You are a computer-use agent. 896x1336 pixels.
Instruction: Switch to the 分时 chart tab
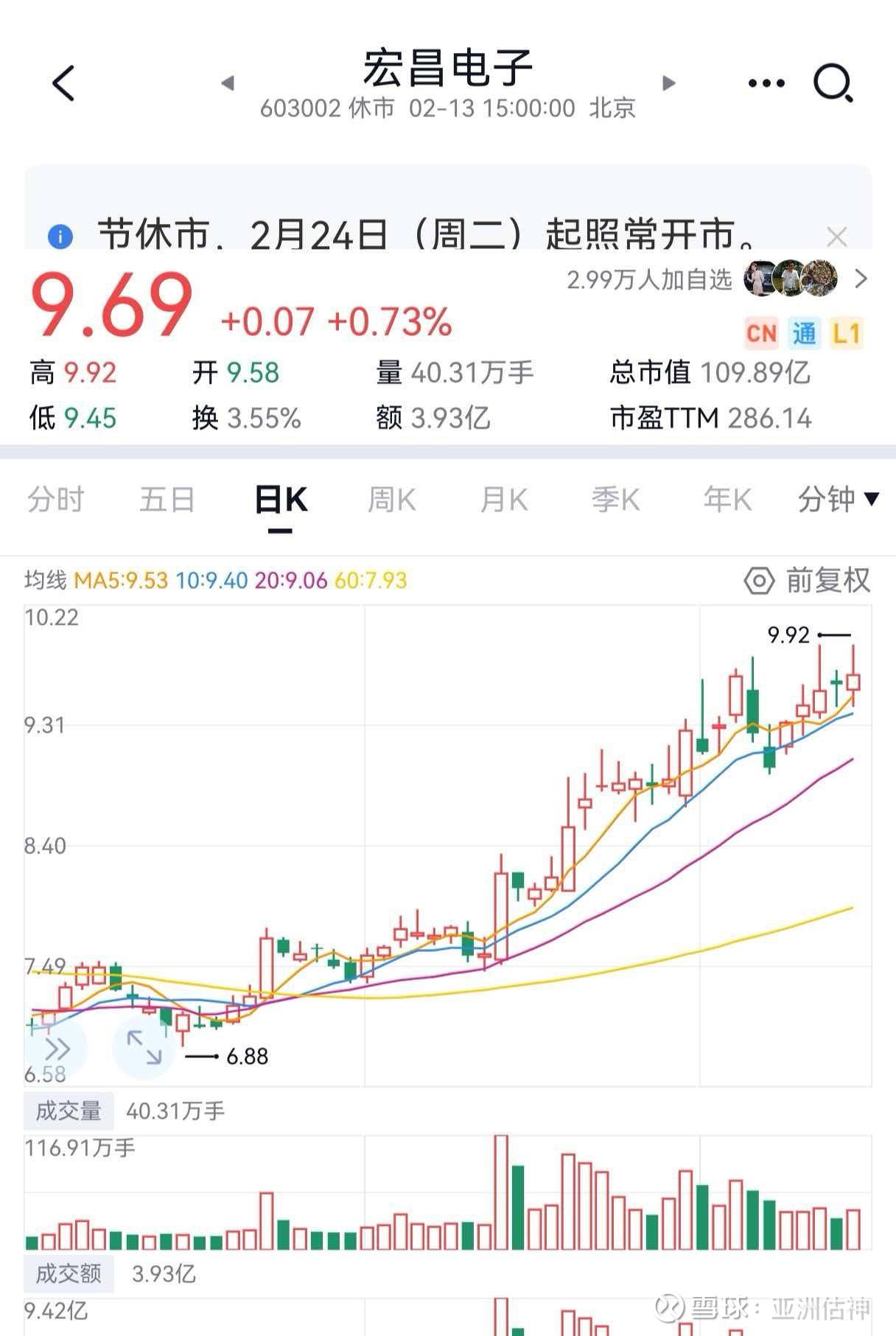click(x=56, y=500)
